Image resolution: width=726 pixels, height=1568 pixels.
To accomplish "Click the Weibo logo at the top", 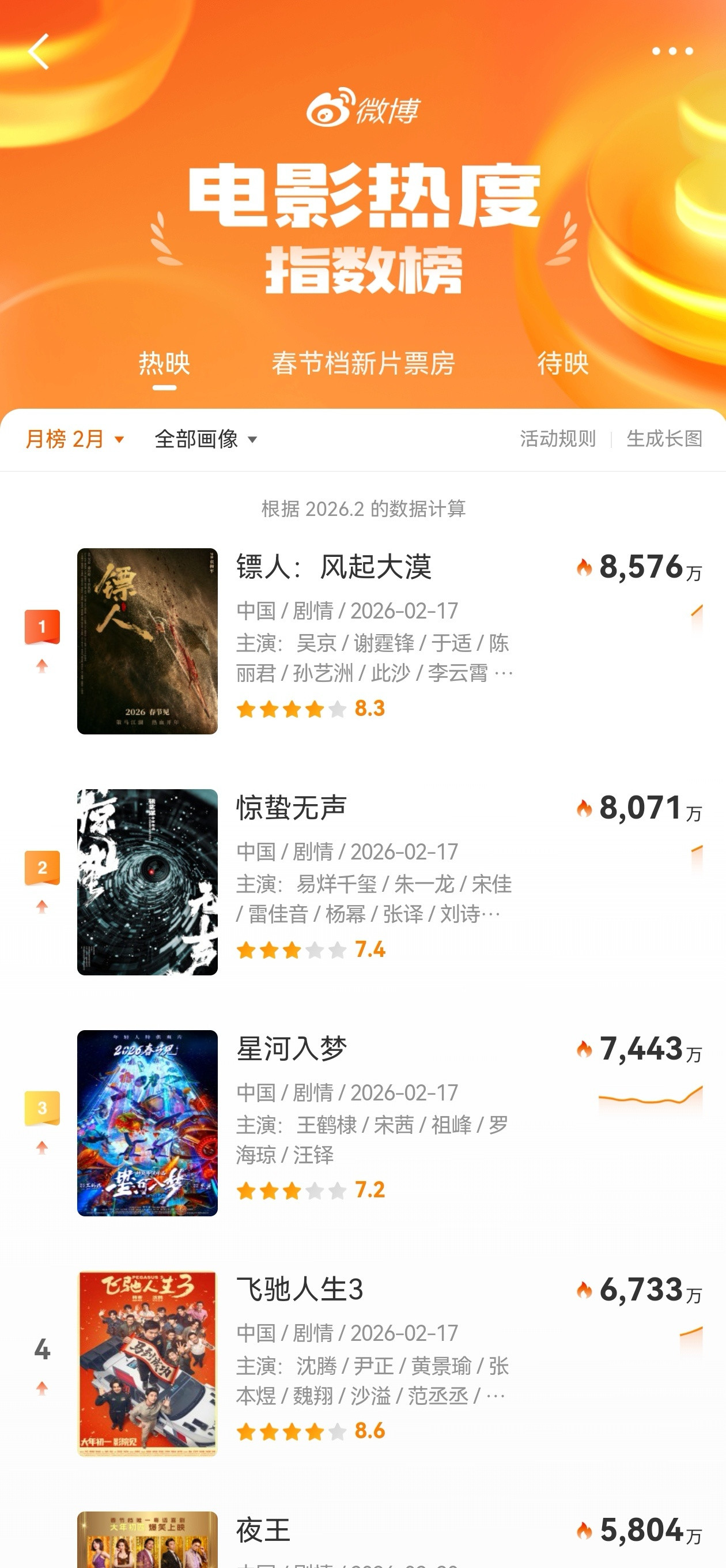I will [x=364, y=107].
